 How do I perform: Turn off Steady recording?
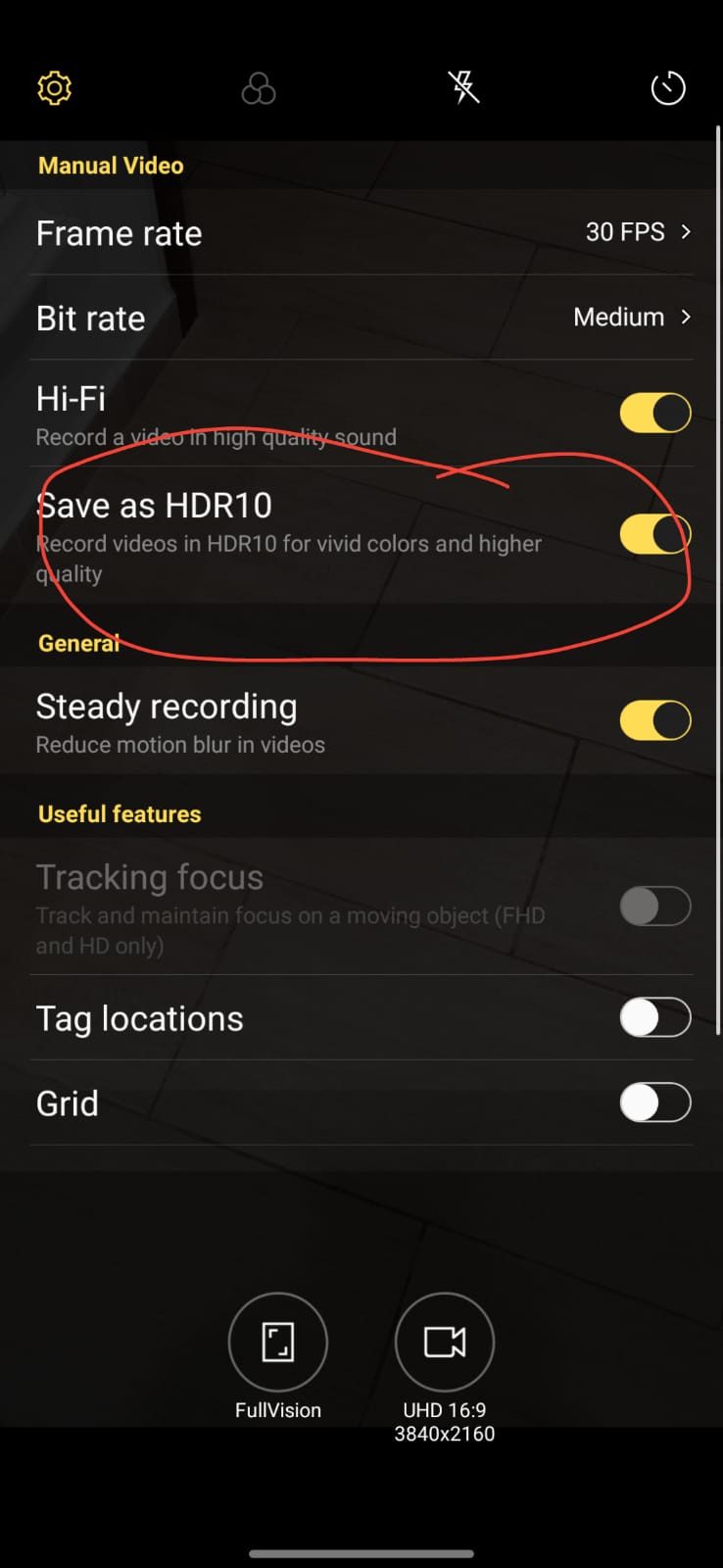[x=655, y=720]
